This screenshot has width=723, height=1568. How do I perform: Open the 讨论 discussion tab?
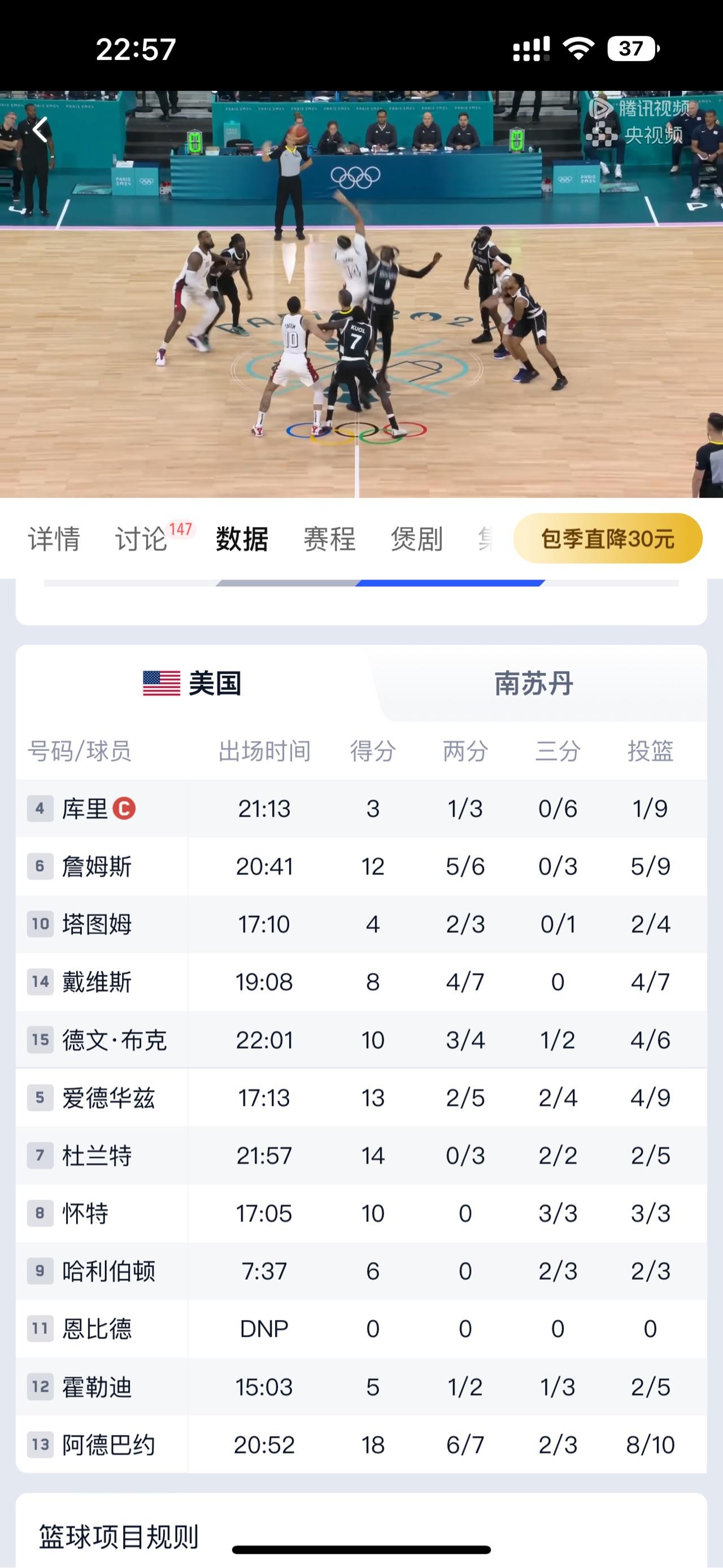pyautogui.click(x=141, y=539)
